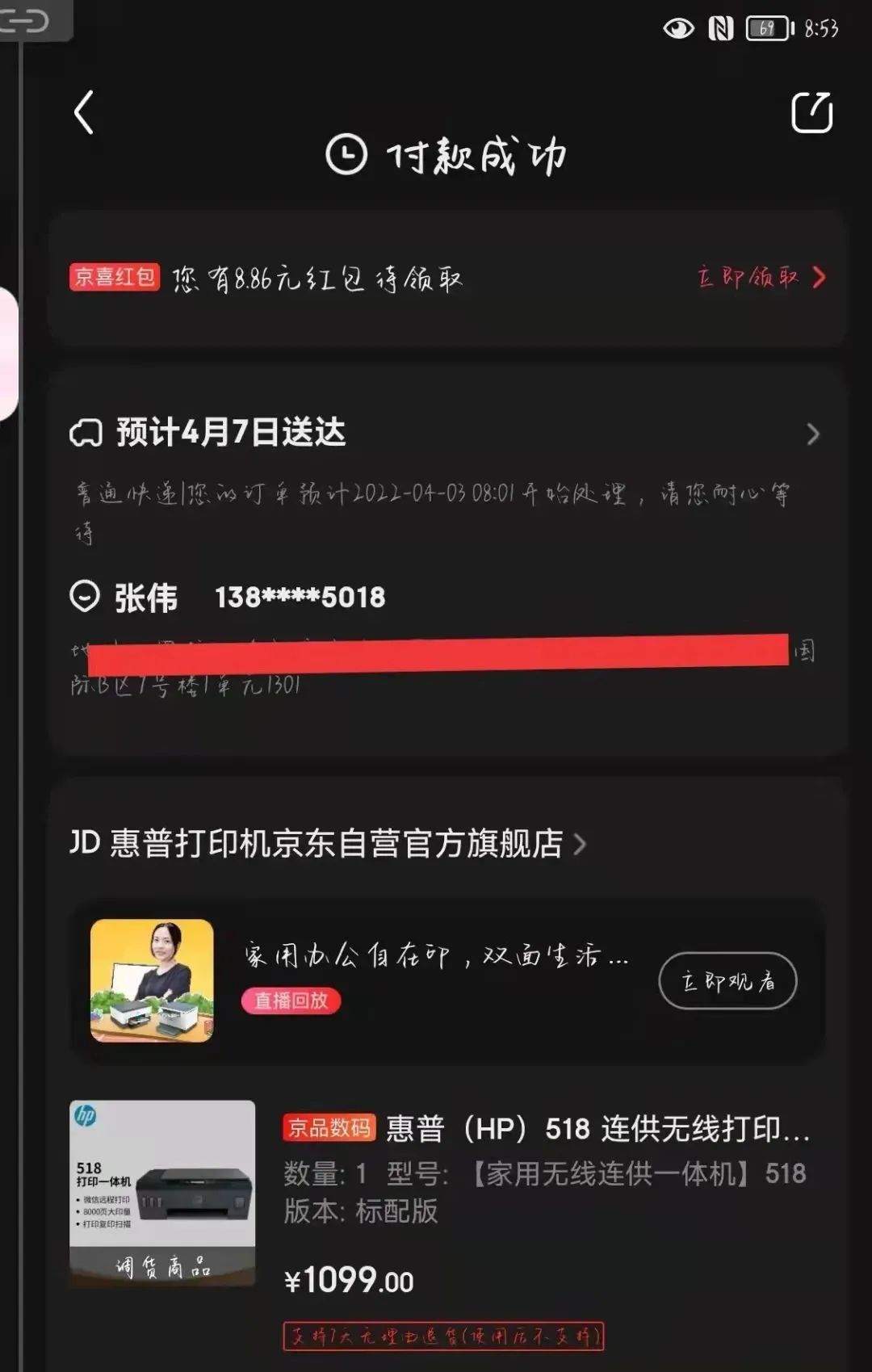View the HP 518 wireless printer item details

pos(597,1128)
